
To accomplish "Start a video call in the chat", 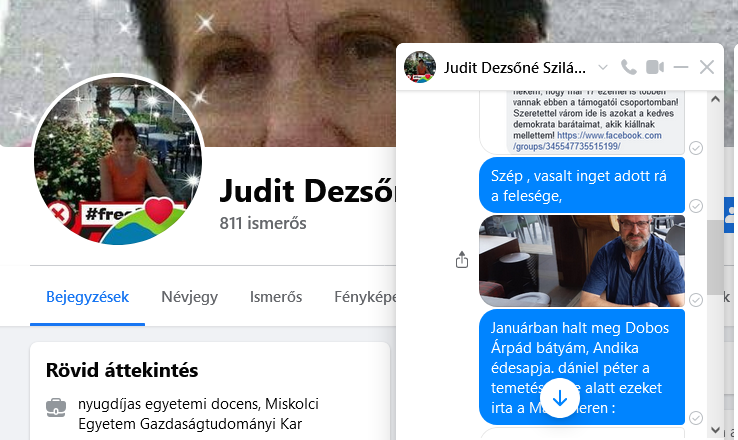I will (x=655, y=67).
